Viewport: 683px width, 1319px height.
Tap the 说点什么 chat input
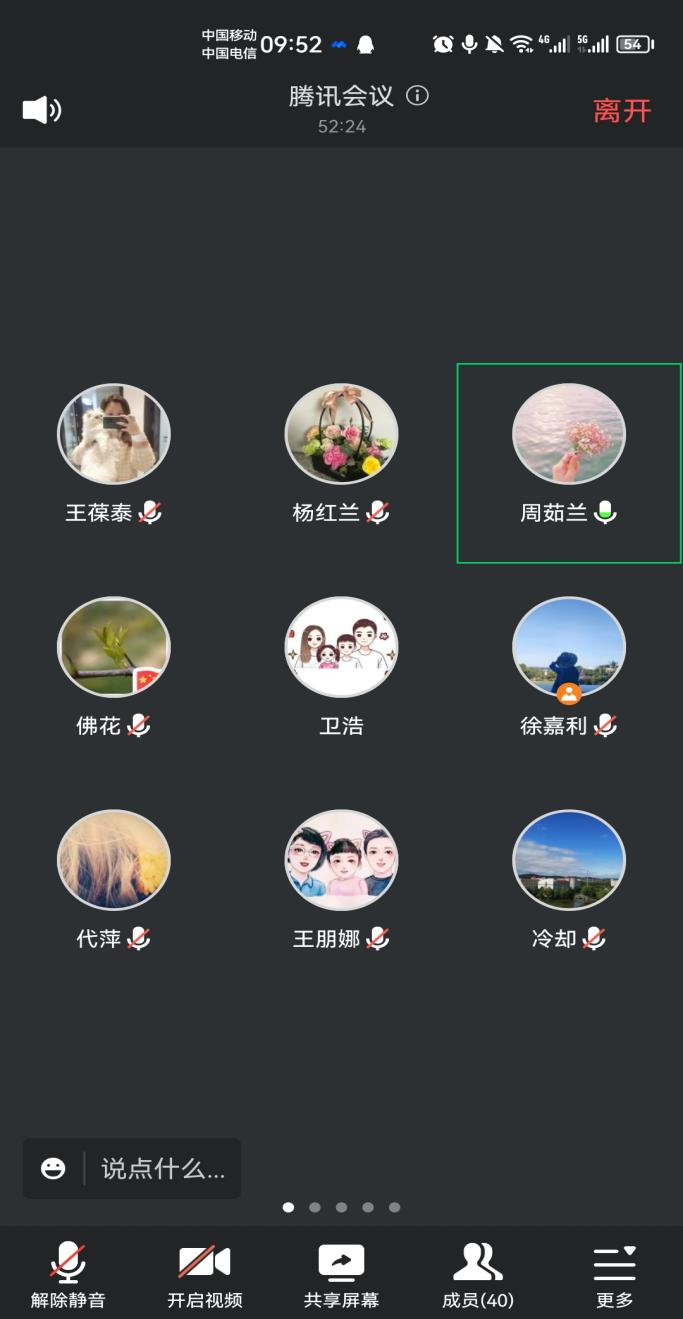[x=162, y=1168]
